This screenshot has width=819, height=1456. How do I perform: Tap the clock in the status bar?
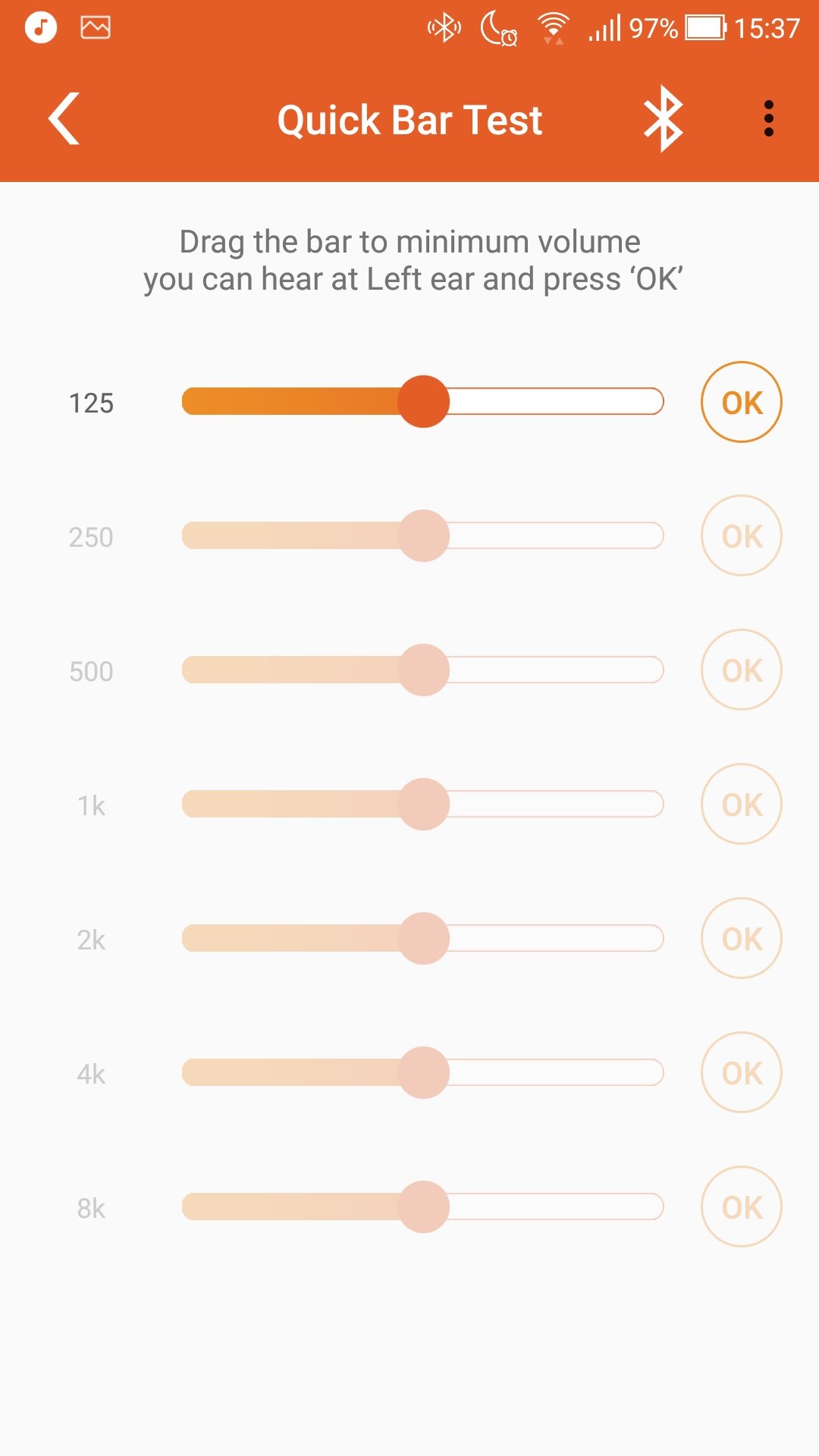[x=767, y=28]
